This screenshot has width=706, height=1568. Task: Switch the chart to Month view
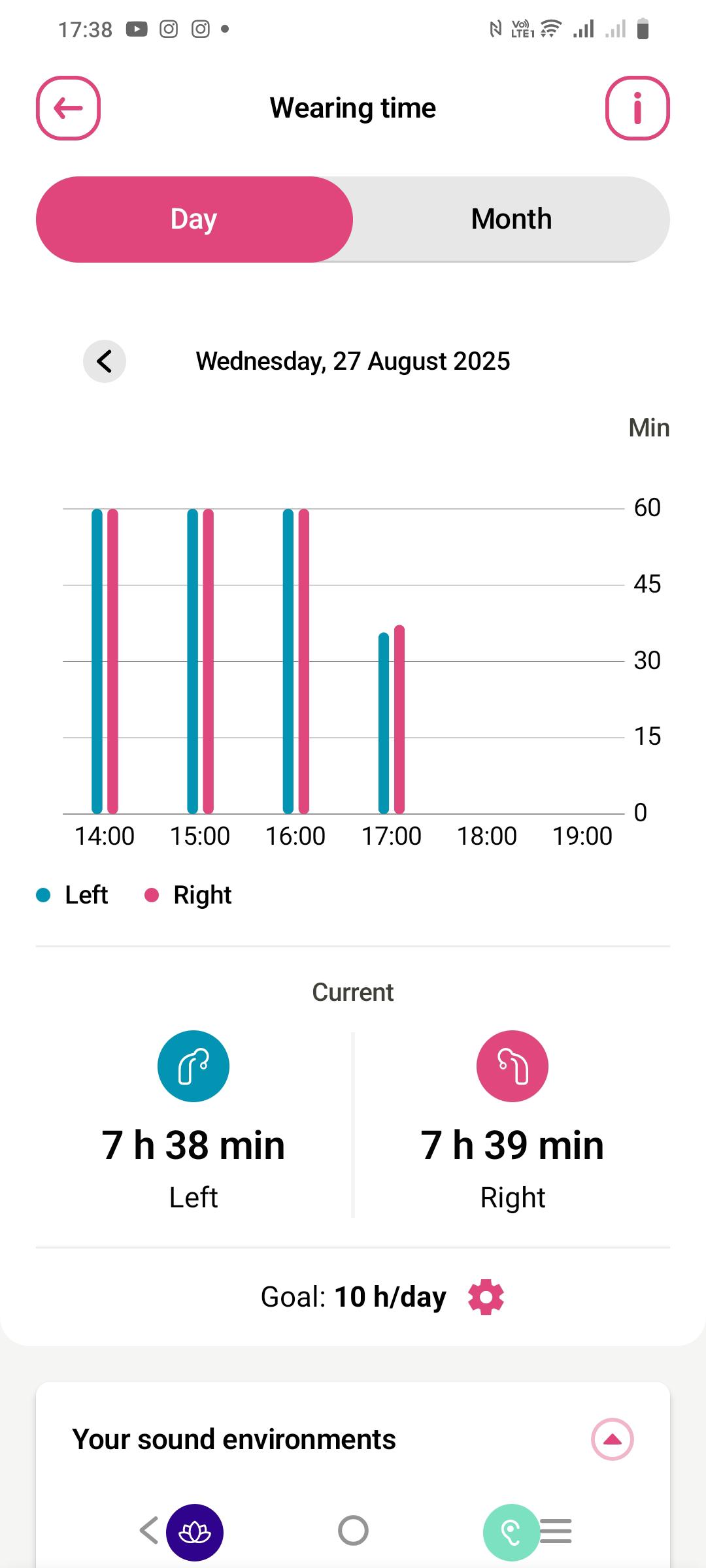(x=511, y=219)
